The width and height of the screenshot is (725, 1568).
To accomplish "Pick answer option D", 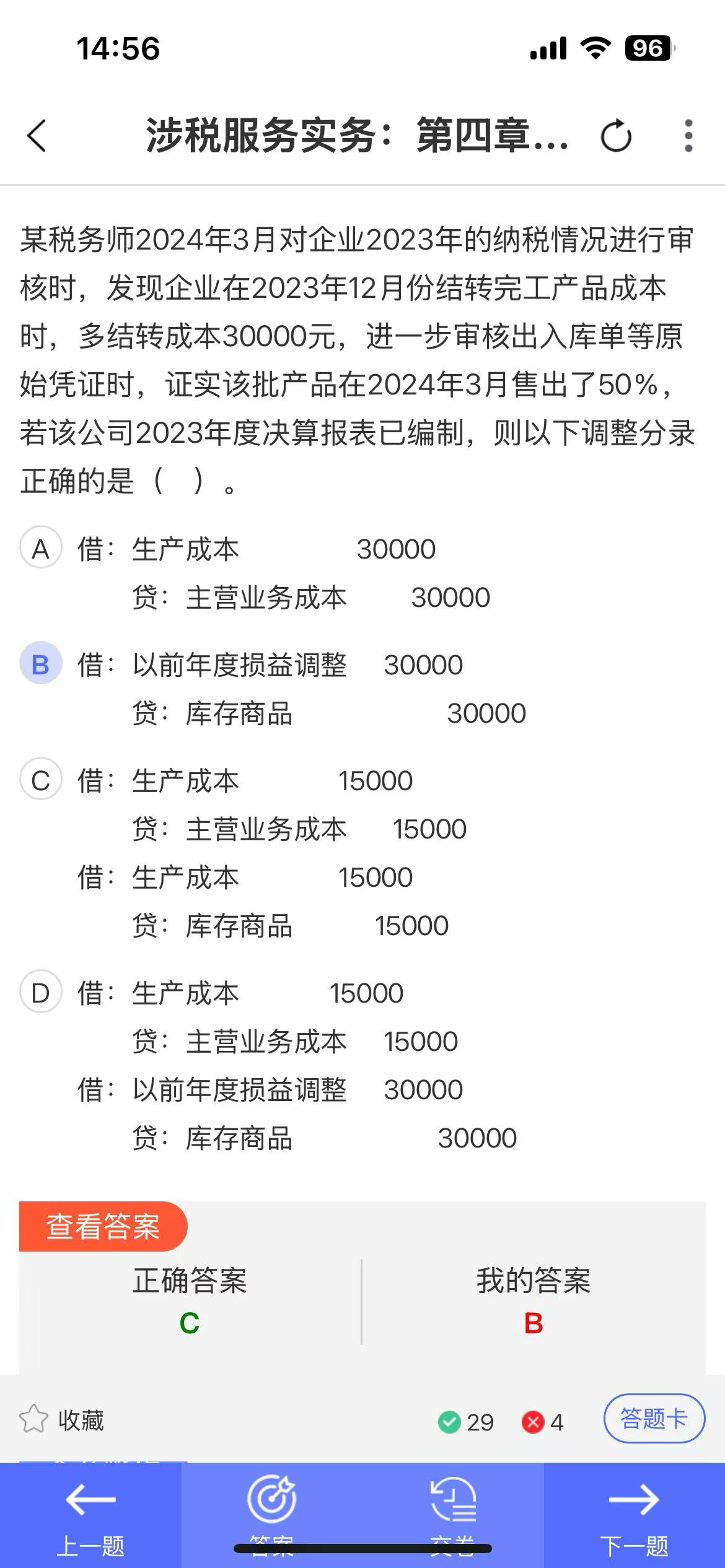I will click(x=41, y=992).
